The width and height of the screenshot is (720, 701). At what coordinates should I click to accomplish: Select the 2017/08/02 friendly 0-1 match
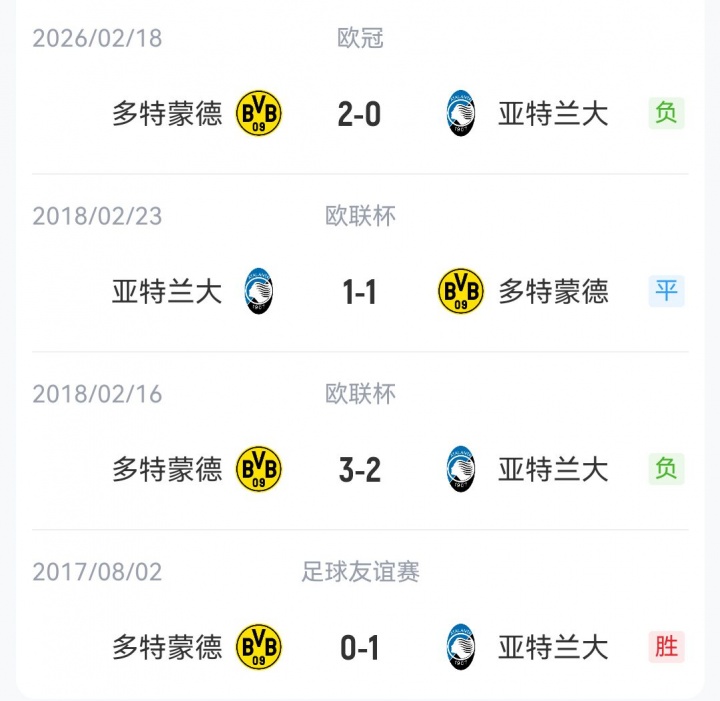[360, 647]
